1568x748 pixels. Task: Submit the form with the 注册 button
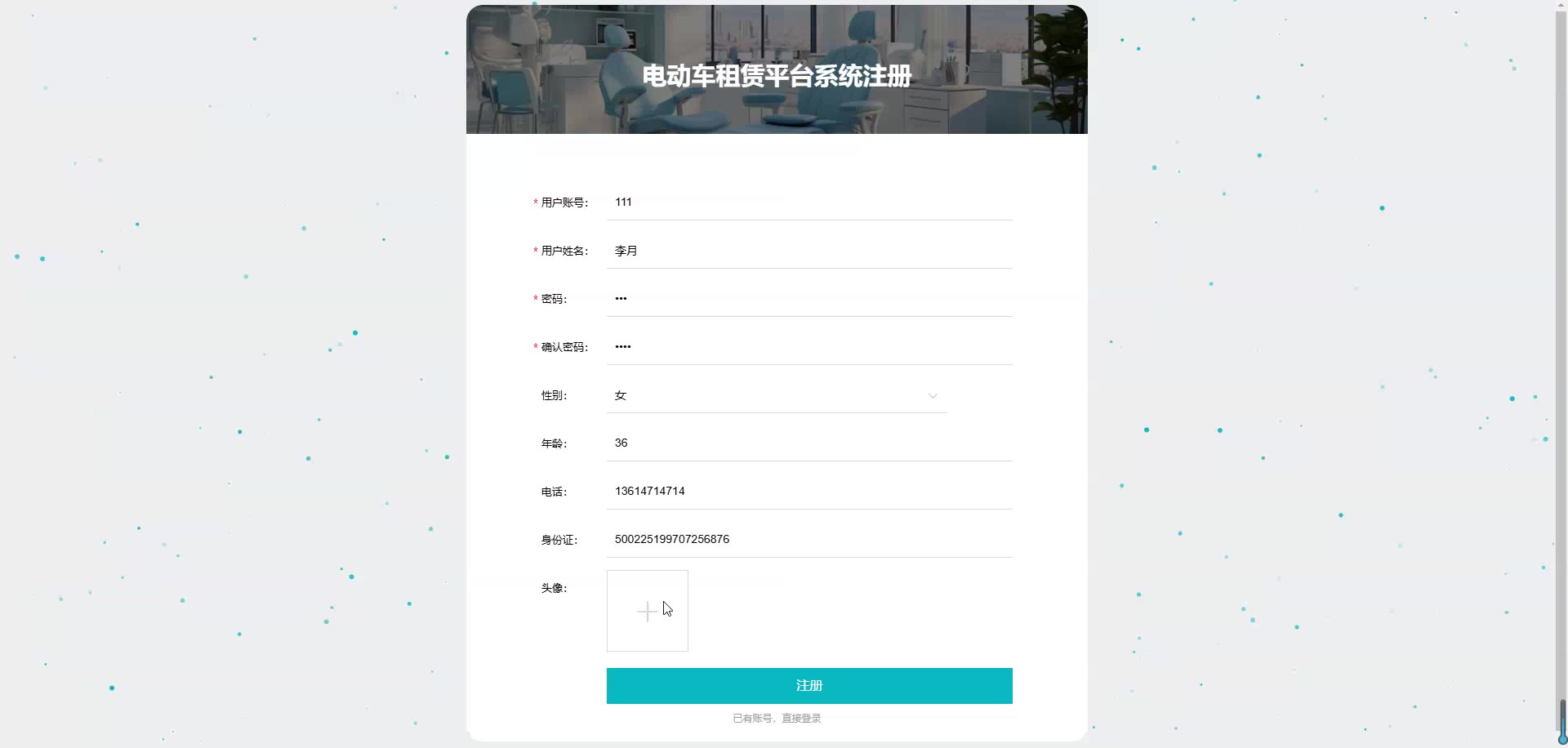(808, 686)
